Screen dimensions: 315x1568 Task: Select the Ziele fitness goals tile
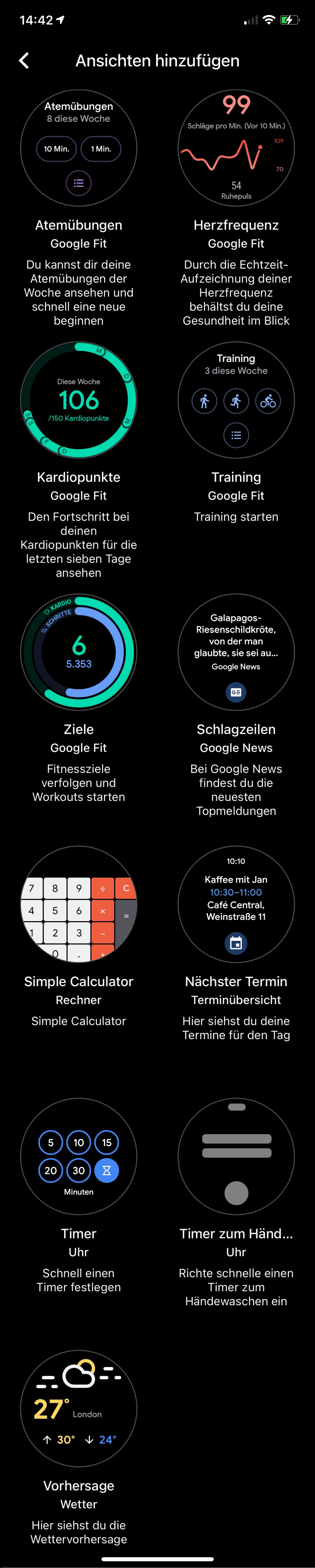click(x=78, y=652)
